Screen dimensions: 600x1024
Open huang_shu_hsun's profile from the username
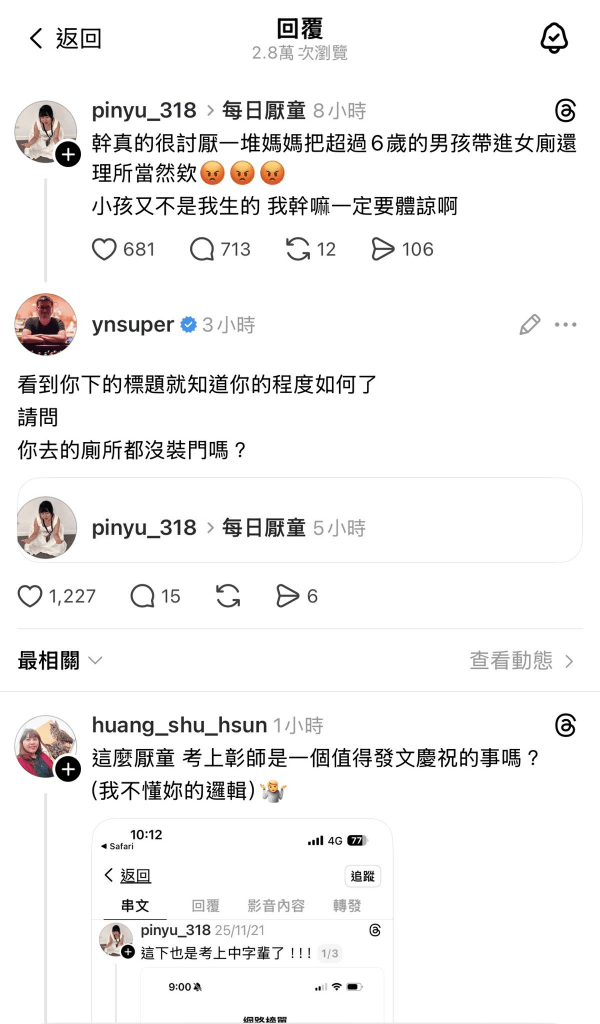(179, 725)
